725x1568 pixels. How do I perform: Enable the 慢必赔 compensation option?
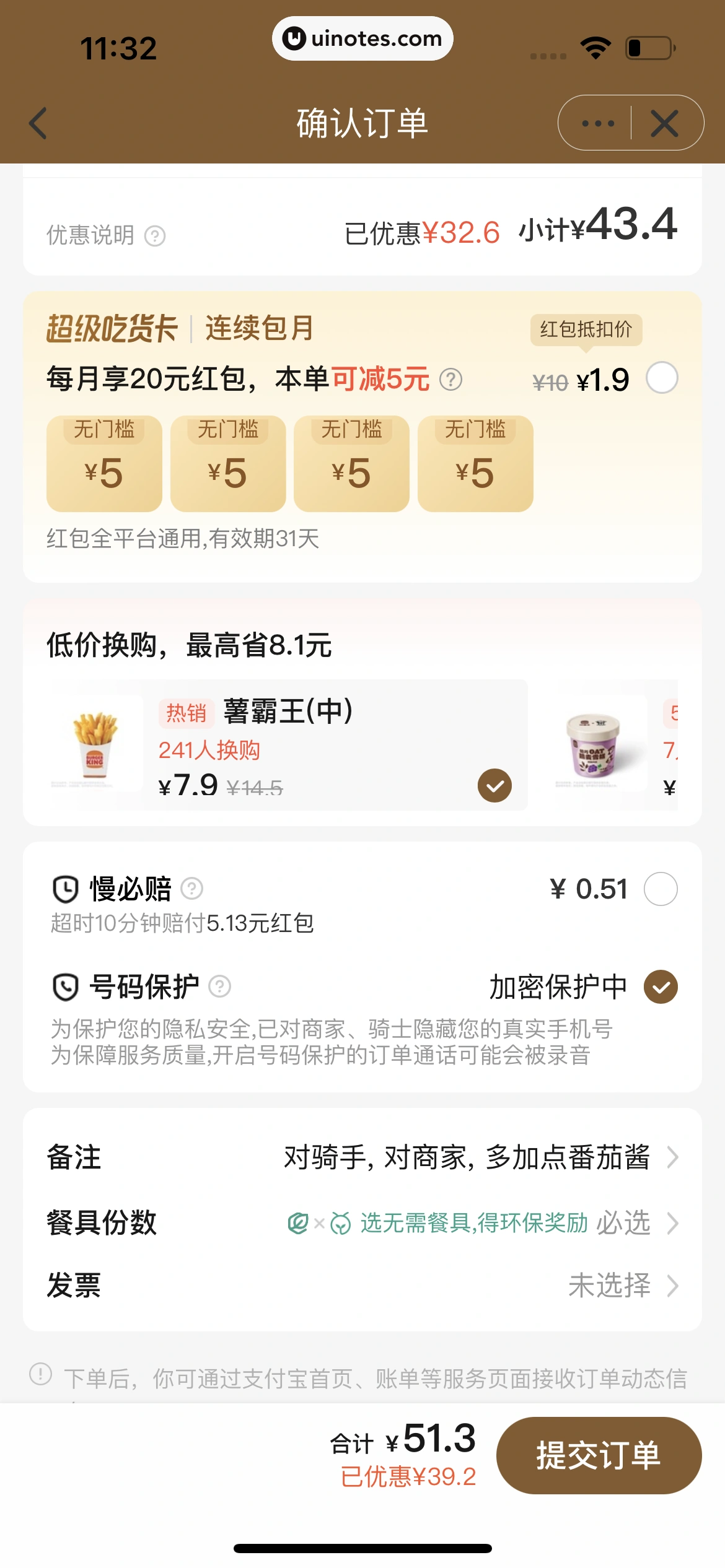coord(661,888)
